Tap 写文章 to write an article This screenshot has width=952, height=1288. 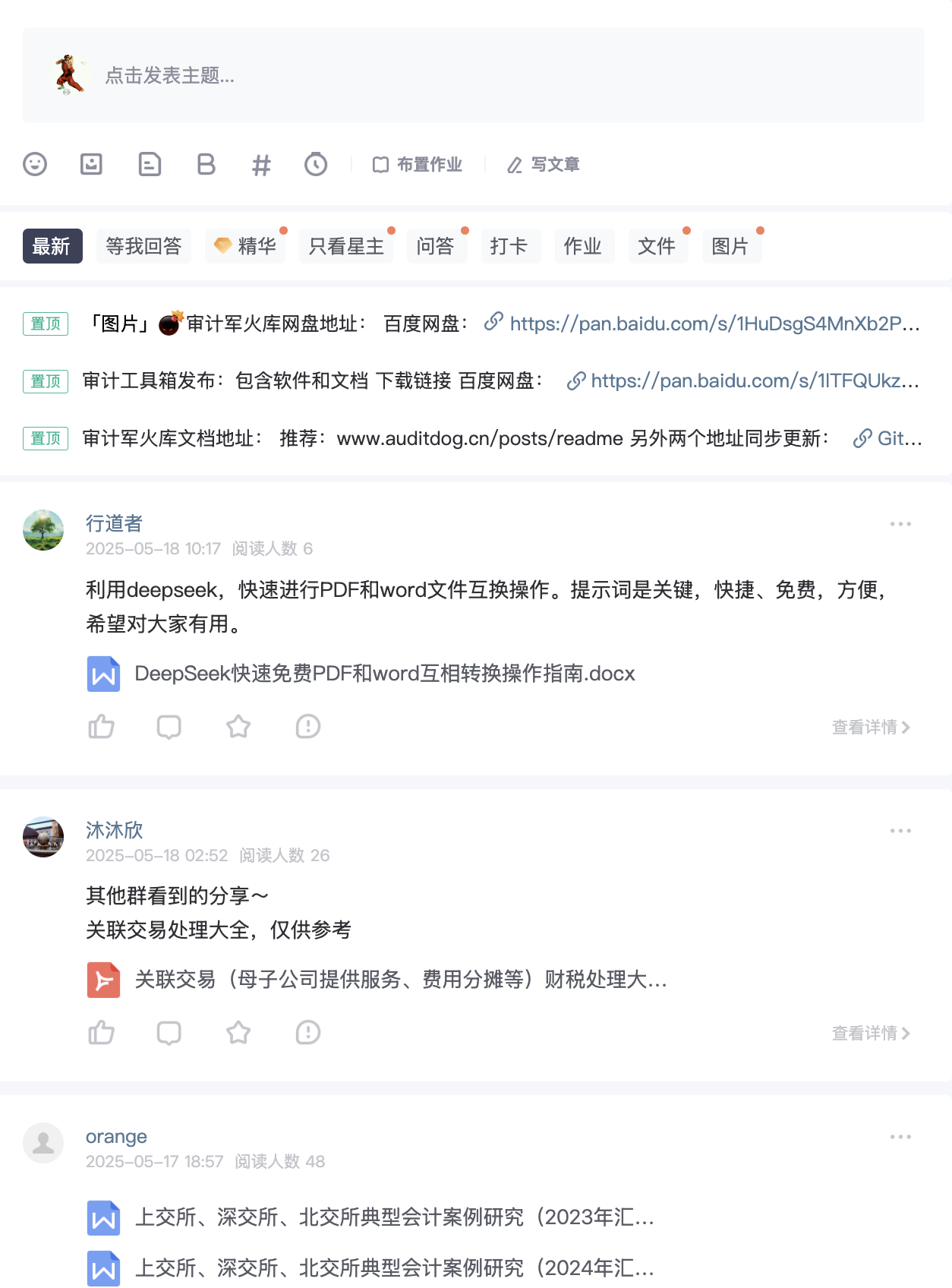(x=544, y=165)
